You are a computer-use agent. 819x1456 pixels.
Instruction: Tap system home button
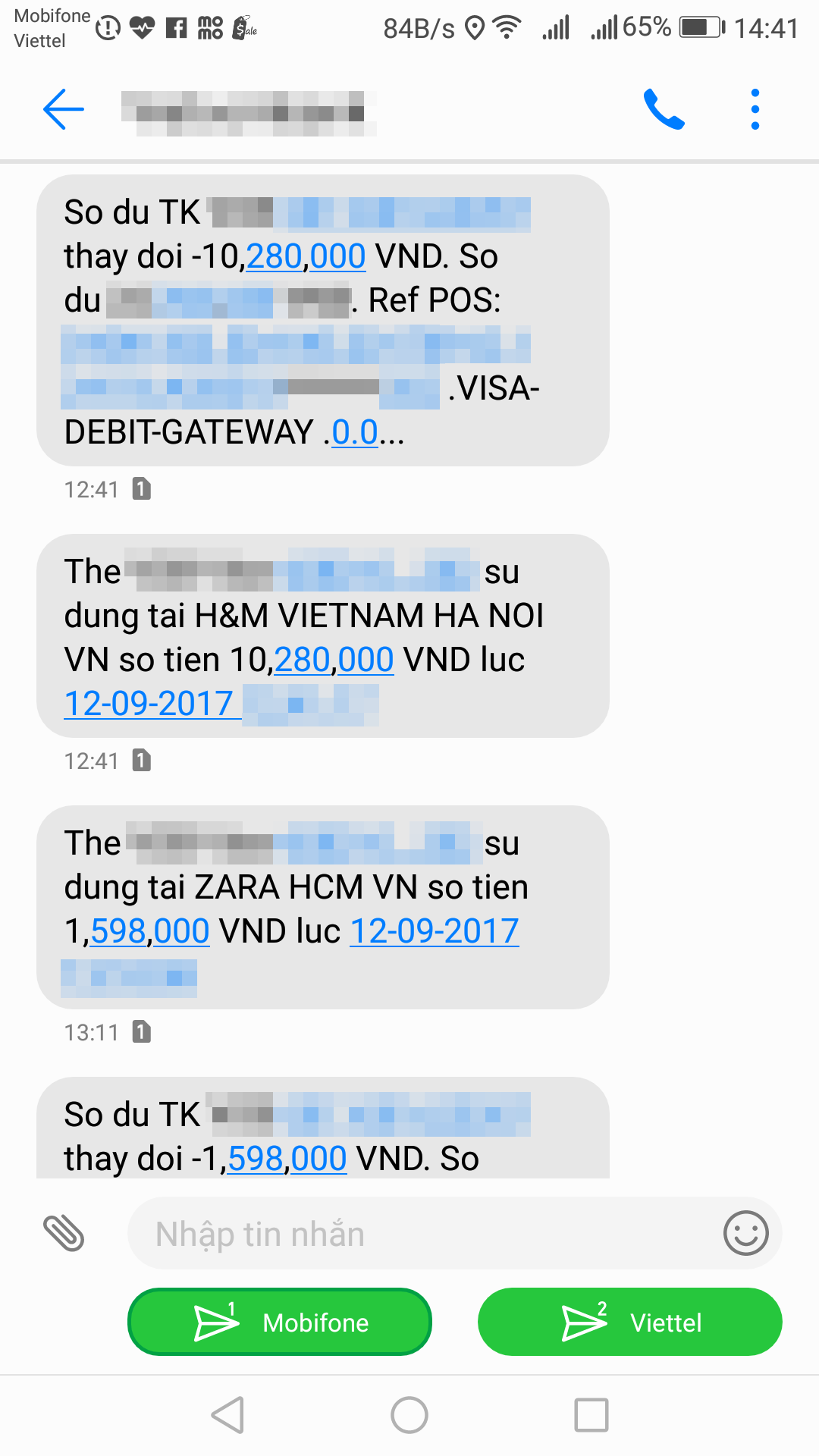pos(409,1415)
